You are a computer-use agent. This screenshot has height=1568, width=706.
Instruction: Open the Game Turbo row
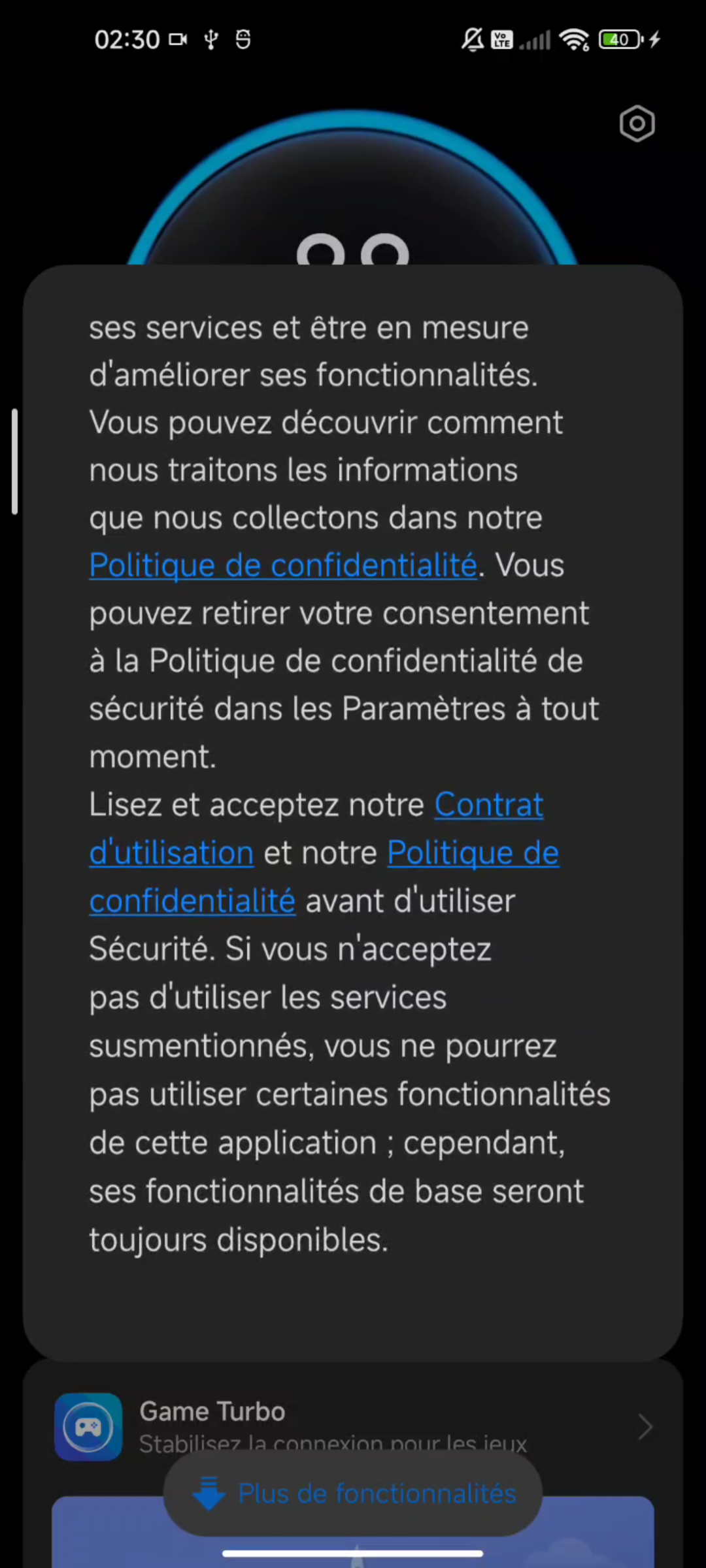tap(353, 1426)
